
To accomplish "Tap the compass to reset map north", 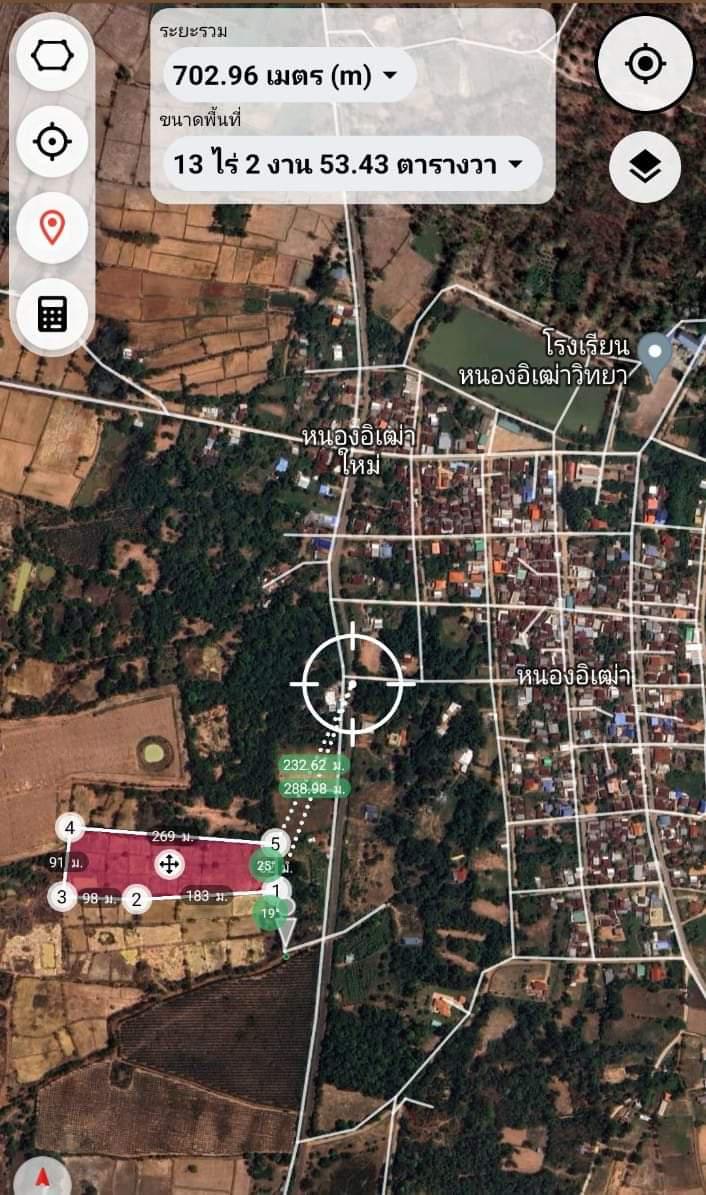I will pyautogui.click(x=43, y=1177).
